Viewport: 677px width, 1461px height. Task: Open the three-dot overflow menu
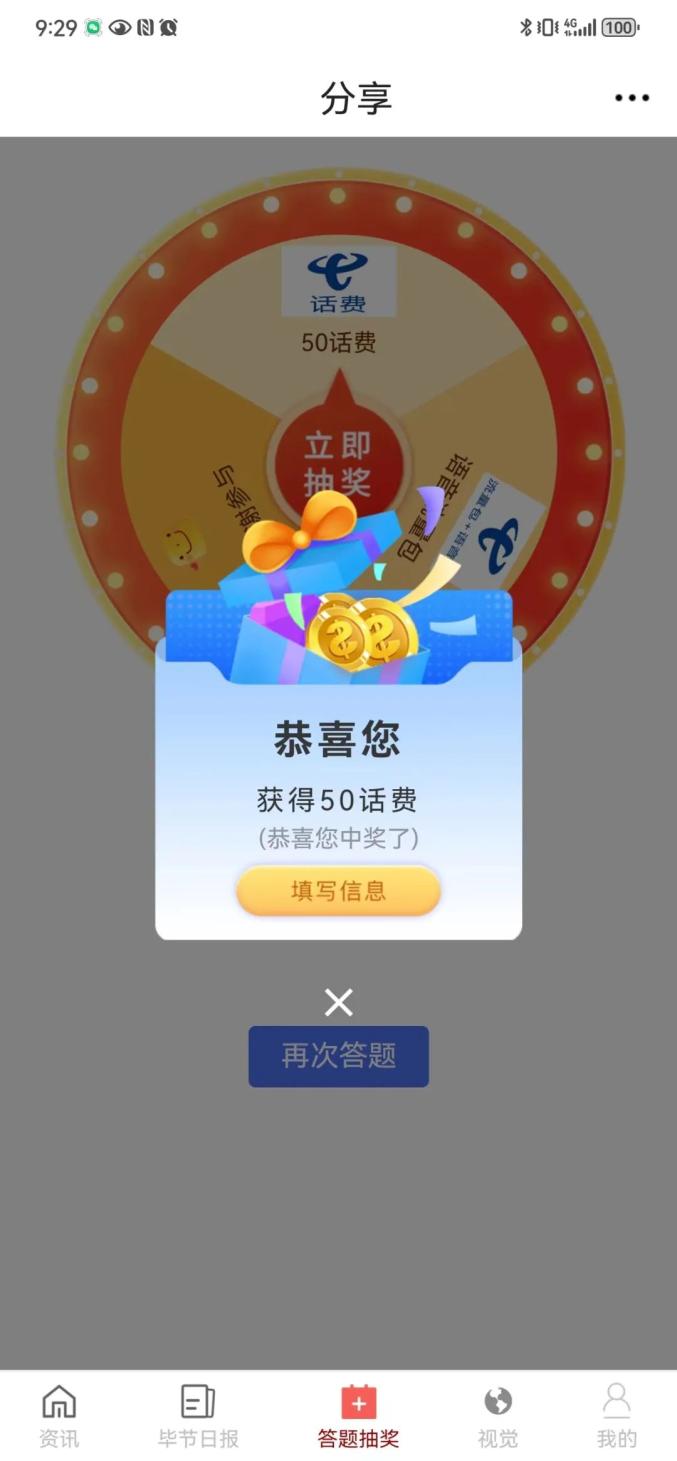coord(632,98)
